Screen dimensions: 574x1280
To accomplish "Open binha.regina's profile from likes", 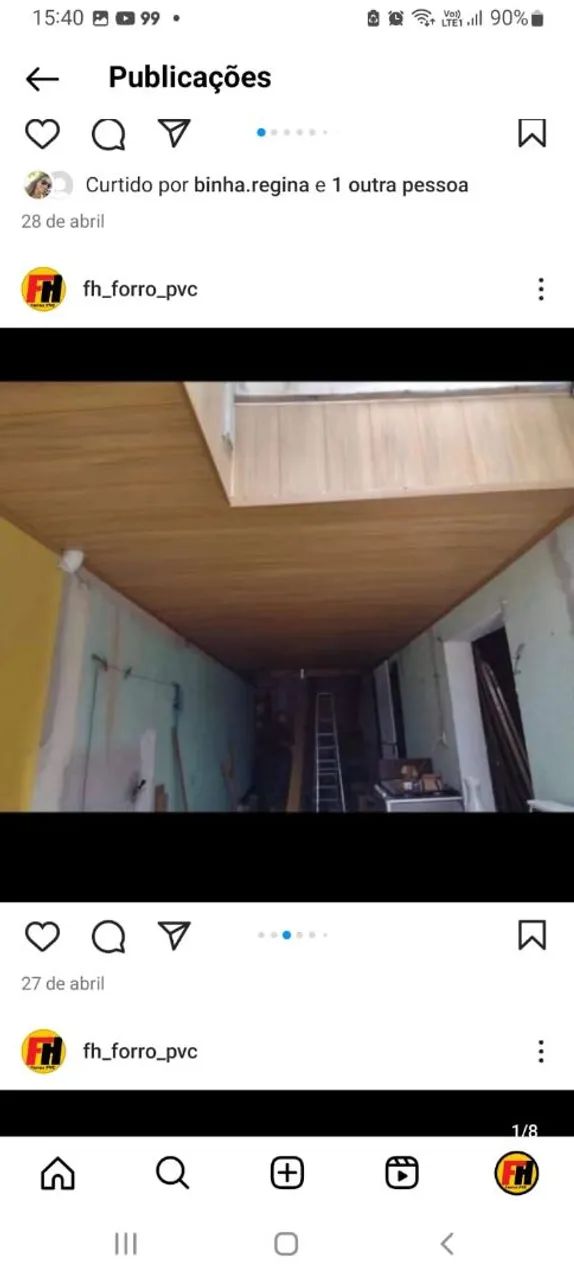I will pyautogui.click(x=252, y=185).
